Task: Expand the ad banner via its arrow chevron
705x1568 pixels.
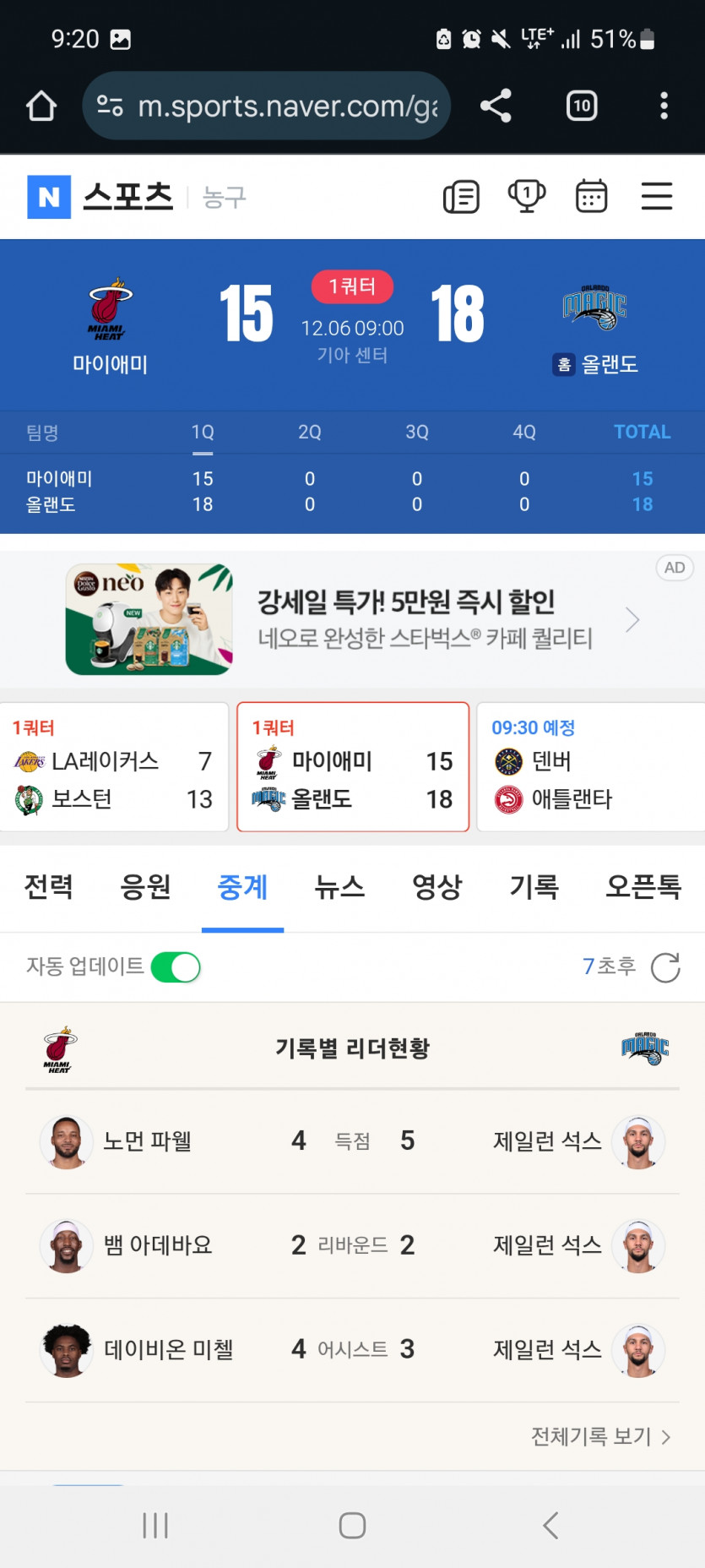Action: [x=632, y=619]
